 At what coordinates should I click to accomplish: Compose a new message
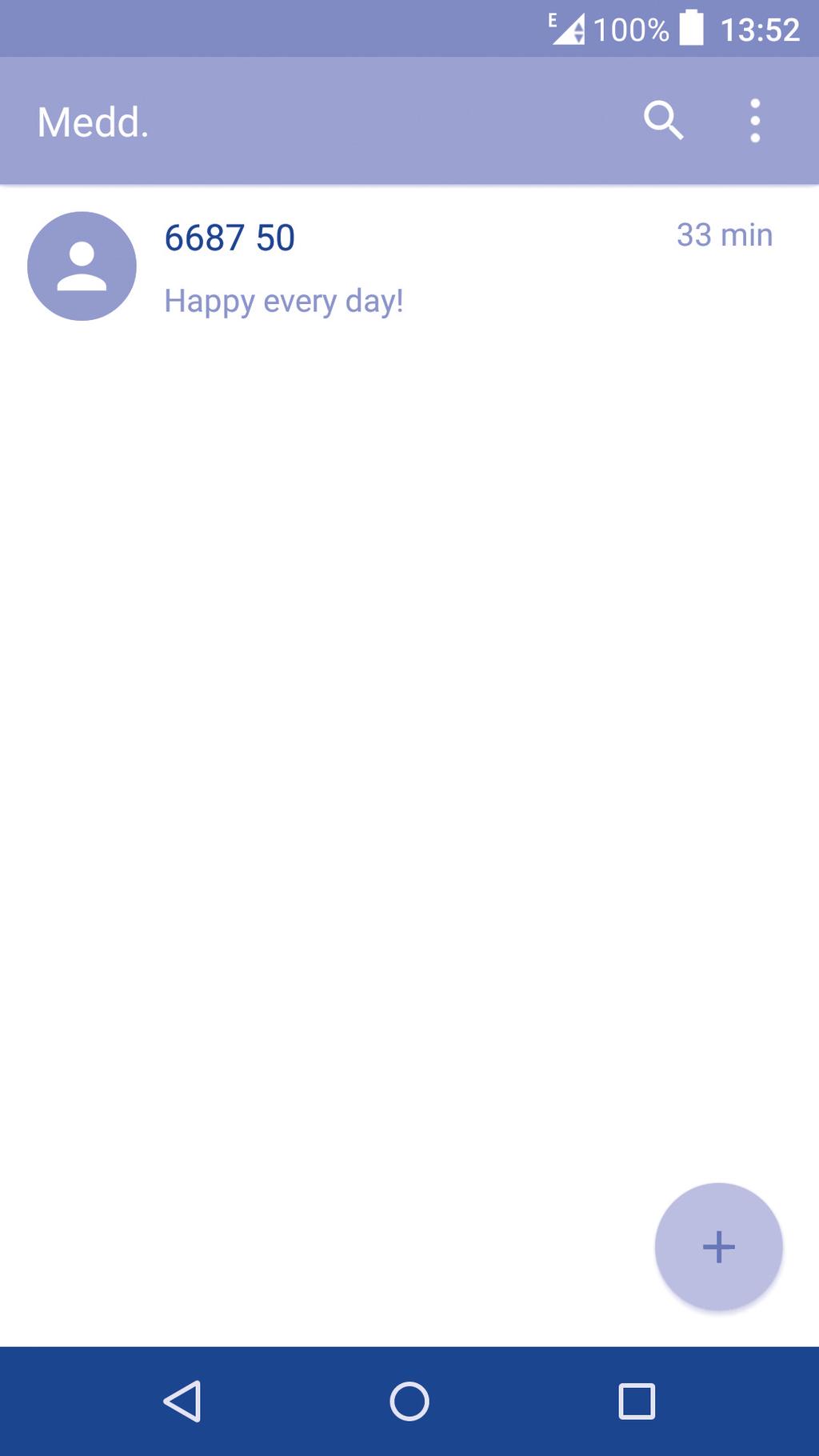(717, 1246)
